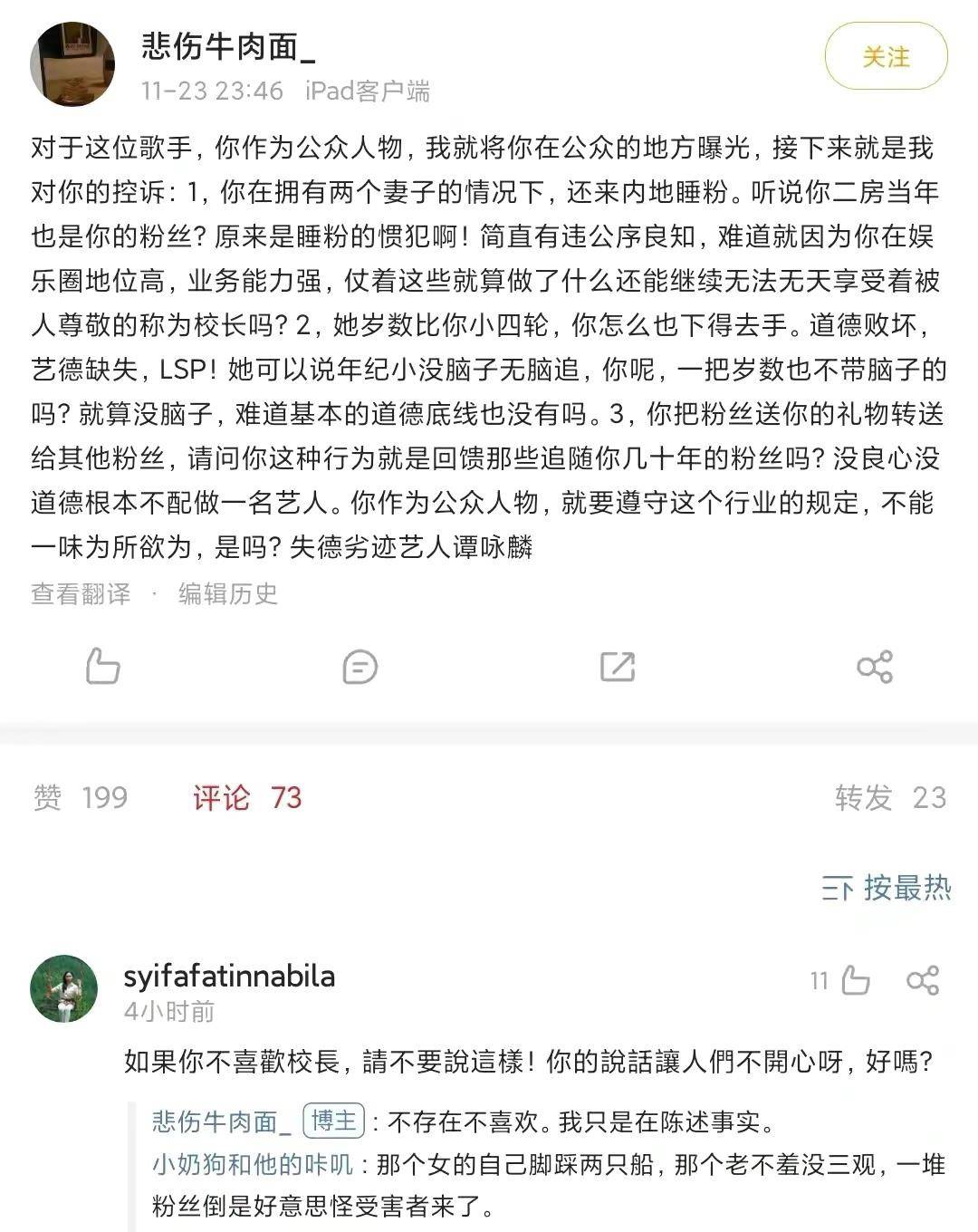Like syifafatinnabila's comment
Image resolution: width=978 pixels, height=1232 pixels.
[x=854, y=980]
